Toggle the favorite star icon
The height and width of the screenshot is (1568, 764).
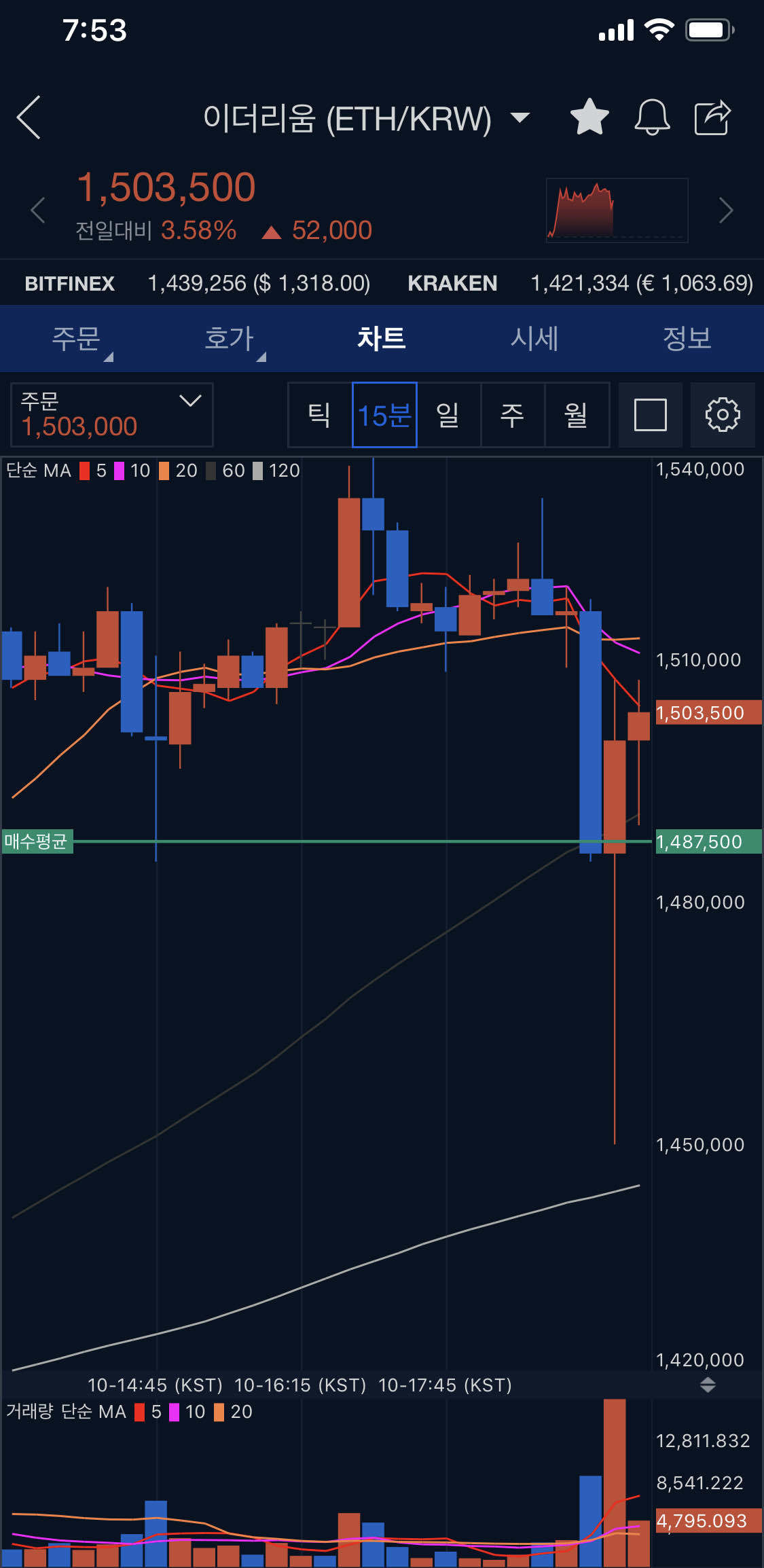click(x=589, y=117)
